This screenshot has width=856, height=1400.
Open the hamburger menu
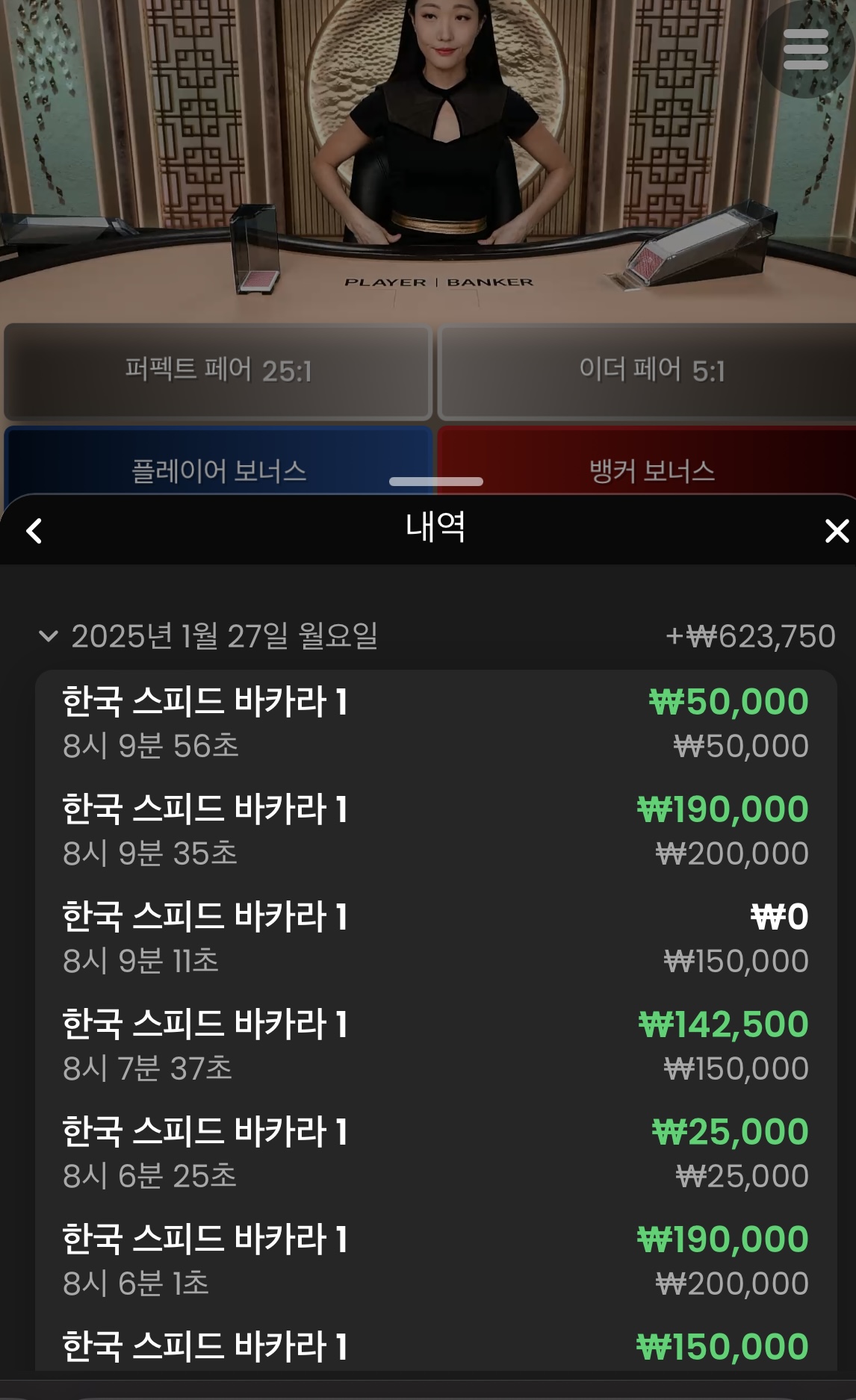[x=805, y=49]
